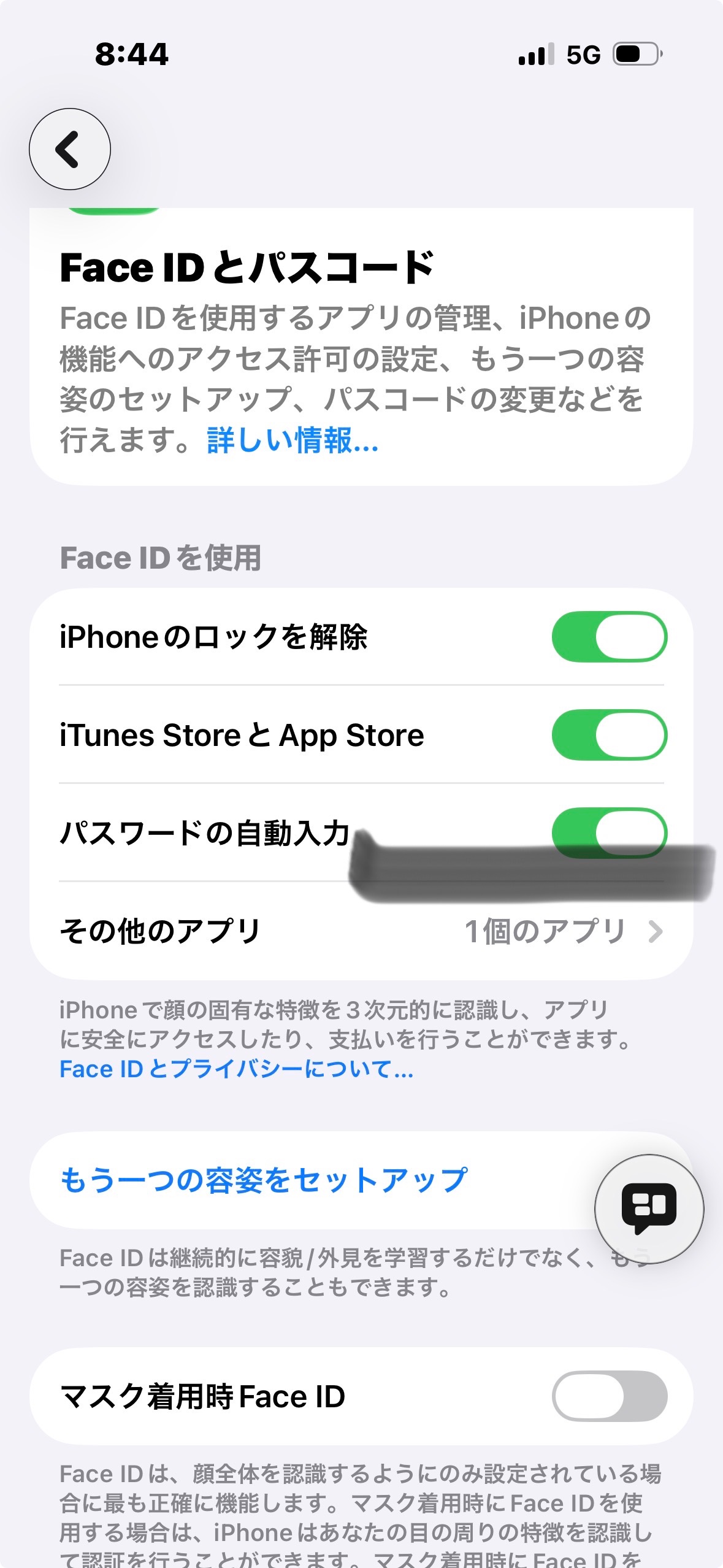Open the 詳しい情報... link
Viewport: 723px width, 1568px height.
click(293, 440)
